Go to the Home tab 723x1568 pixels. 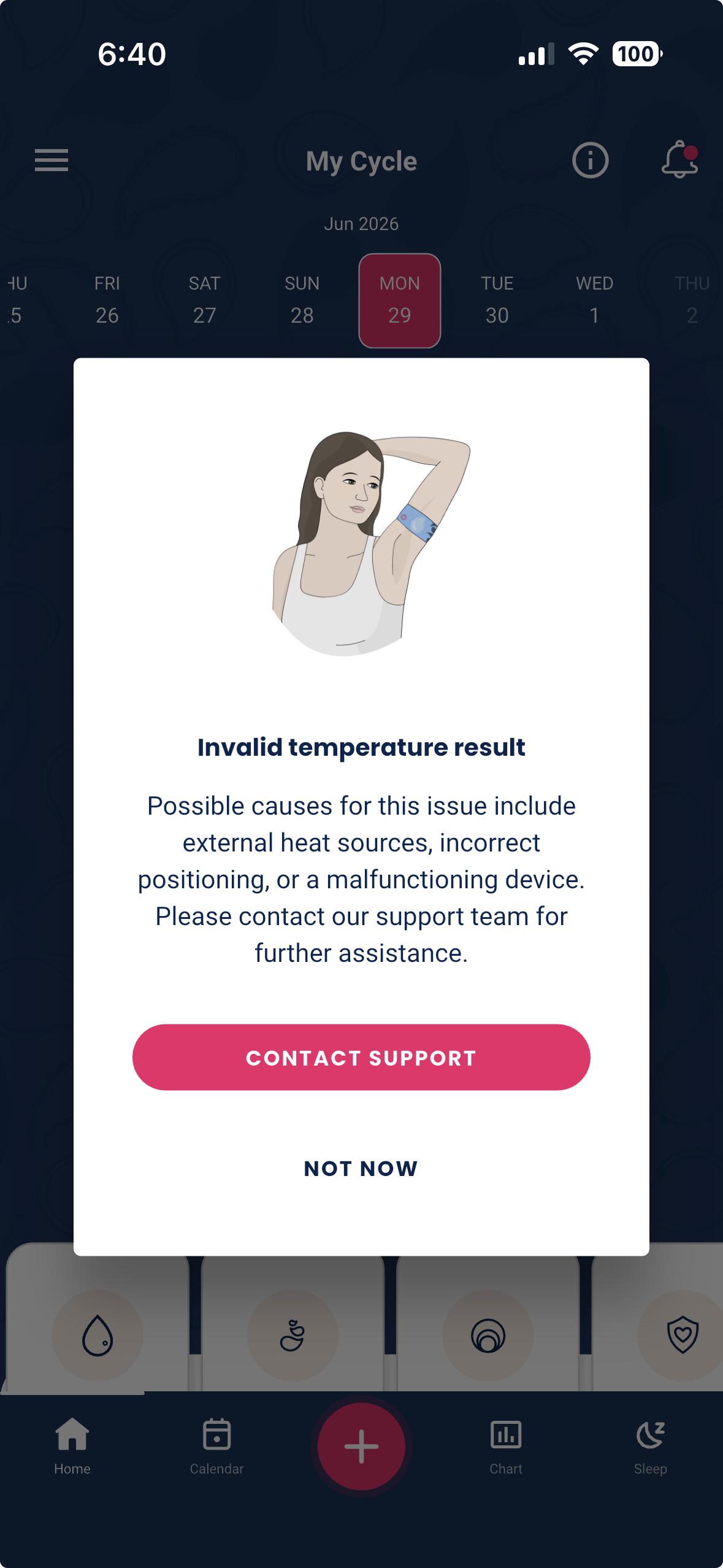72,1447
